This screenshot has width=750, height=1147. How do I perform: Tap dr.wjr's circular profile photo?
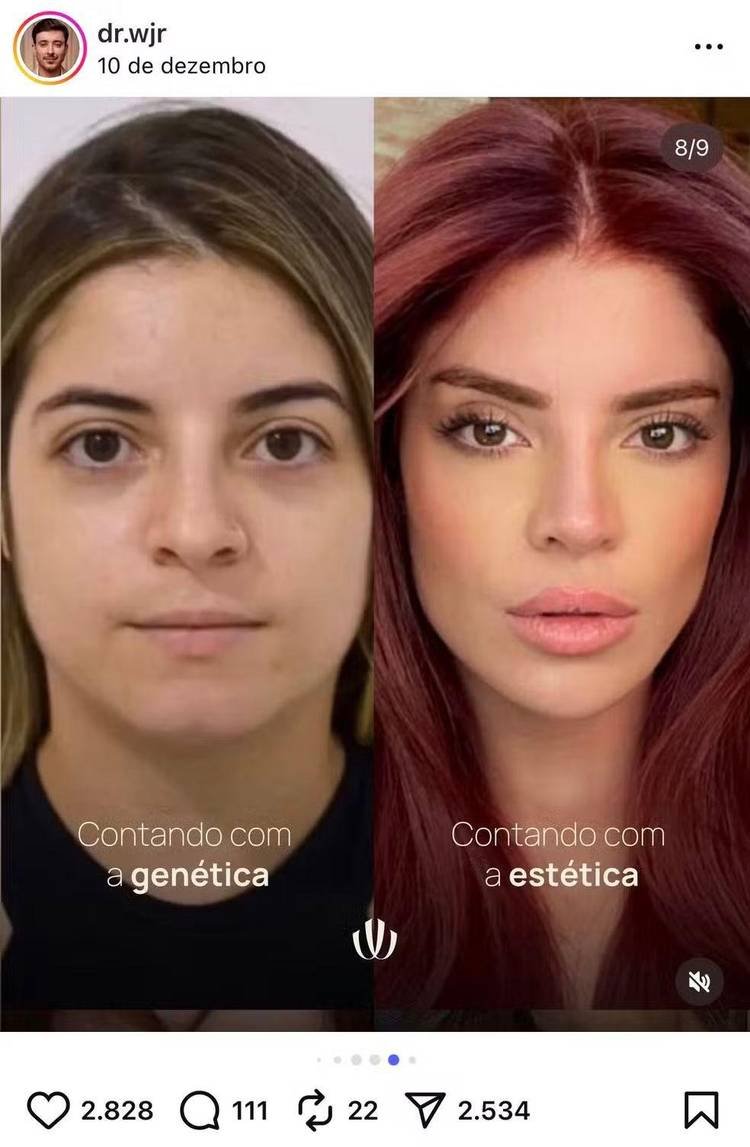[52, 45]
